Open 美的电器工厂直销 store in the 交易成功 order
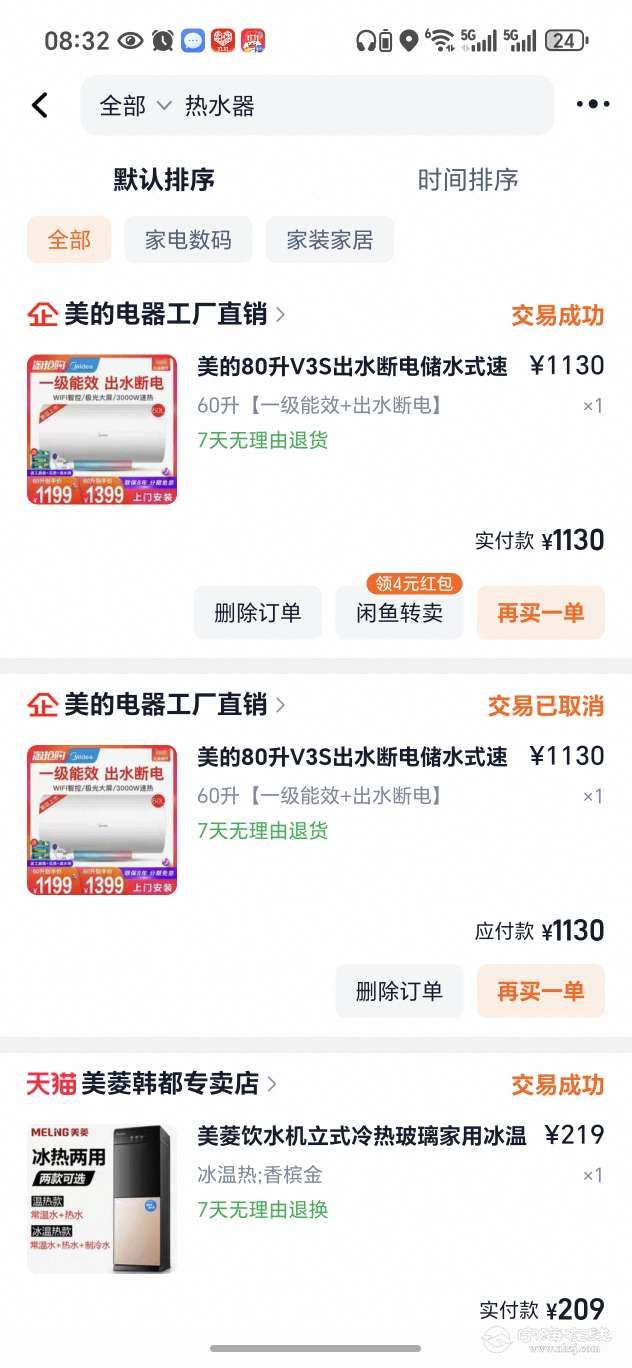Image resolution: width=632 pixels, height=1368 pixels. pyautogui.click(x=165, y=315)
